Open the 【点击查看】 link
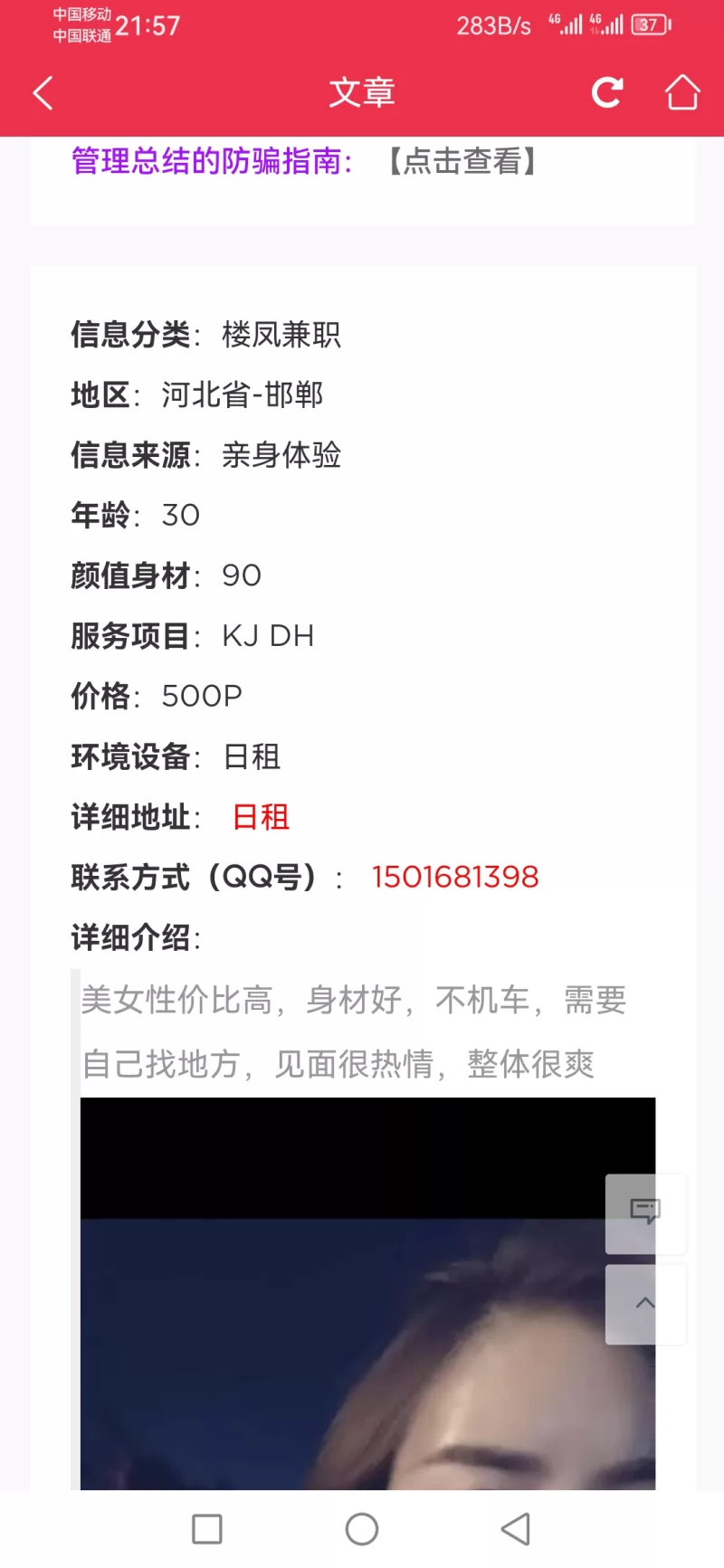Viewport: 724px width, 1568px height. [x=462, y=162]
